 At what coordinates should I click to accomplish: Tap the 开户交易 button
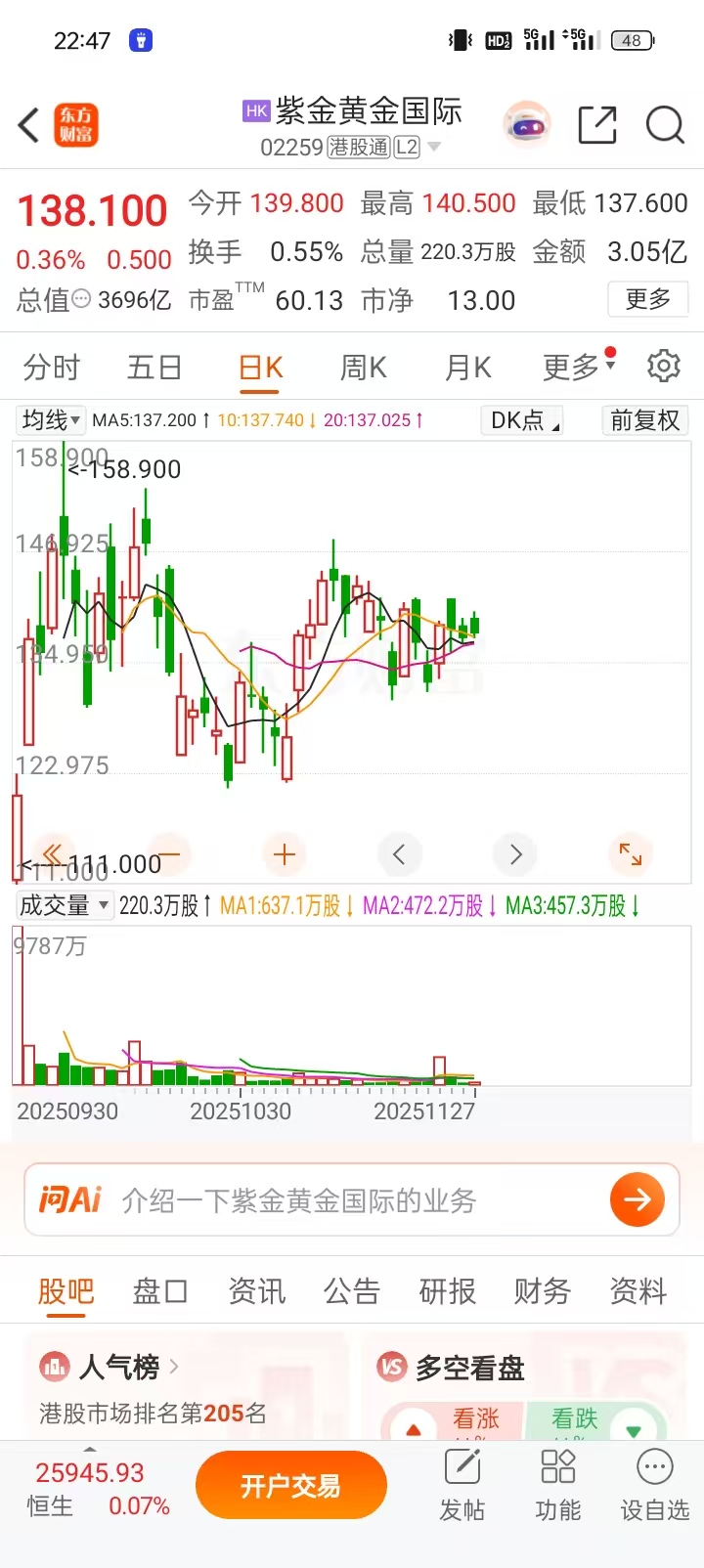[290, 1486]
